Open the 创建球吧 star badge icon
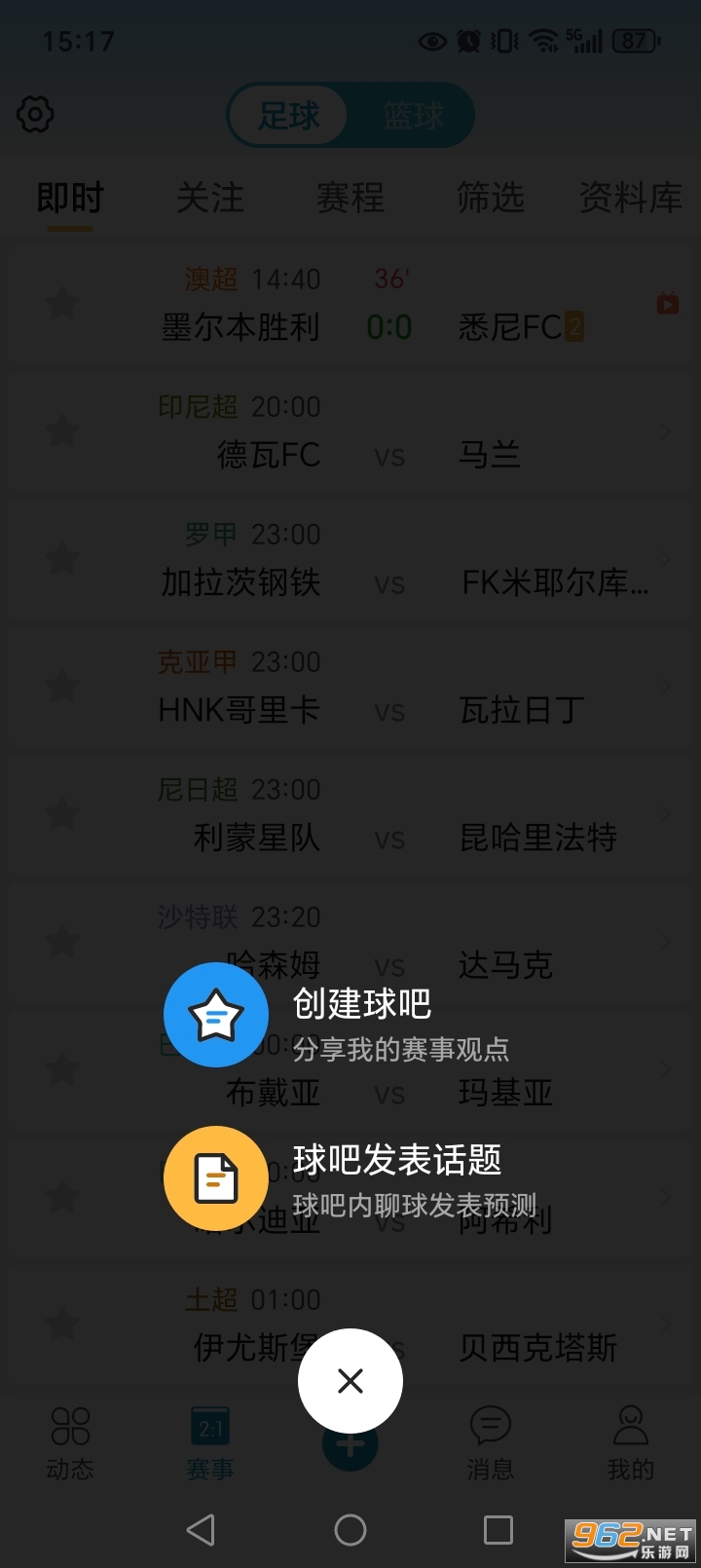 pyautogui.click(x=215, y=1014)
